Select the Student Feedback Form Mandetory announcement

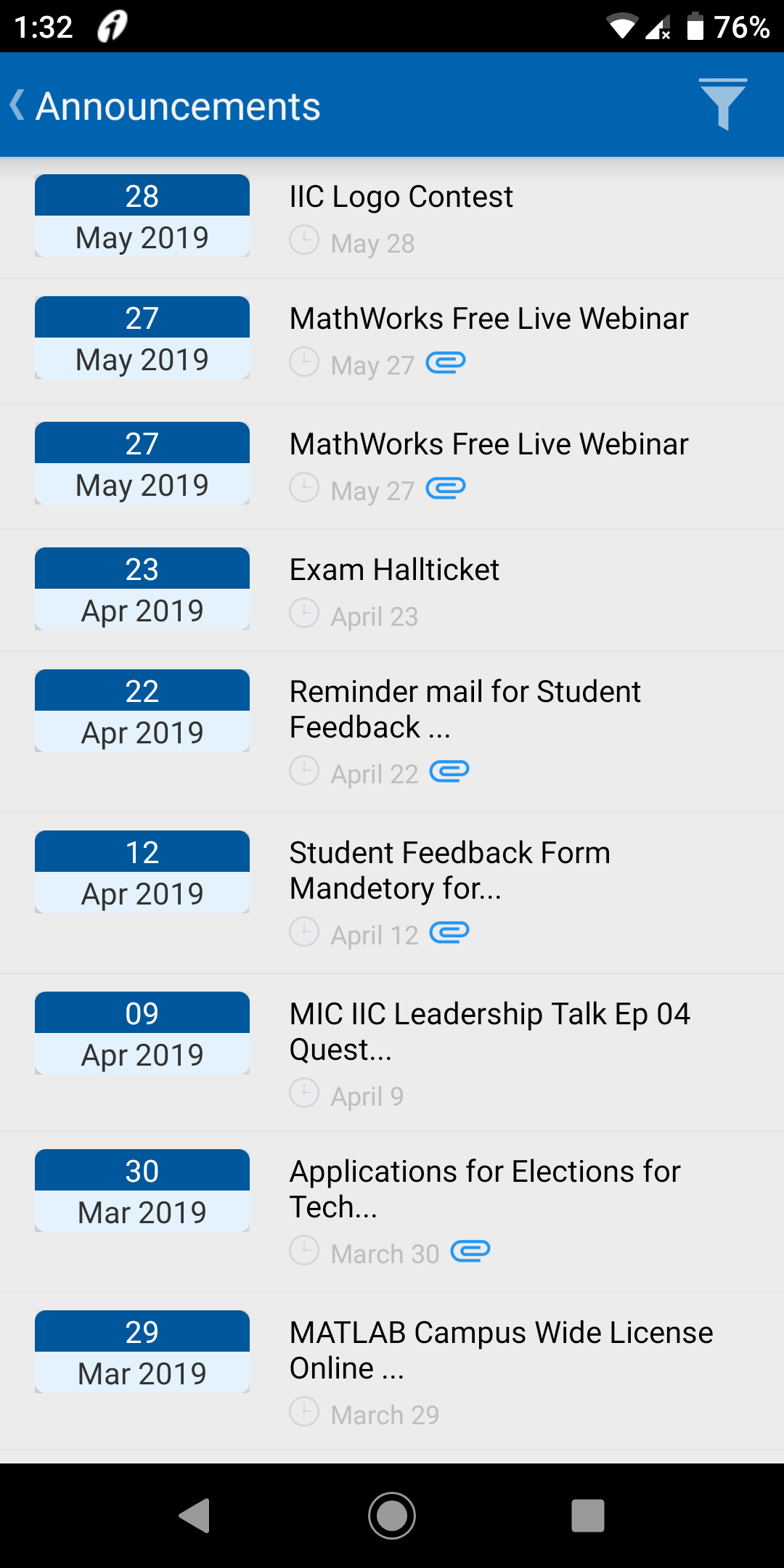[x=449, y=870]
